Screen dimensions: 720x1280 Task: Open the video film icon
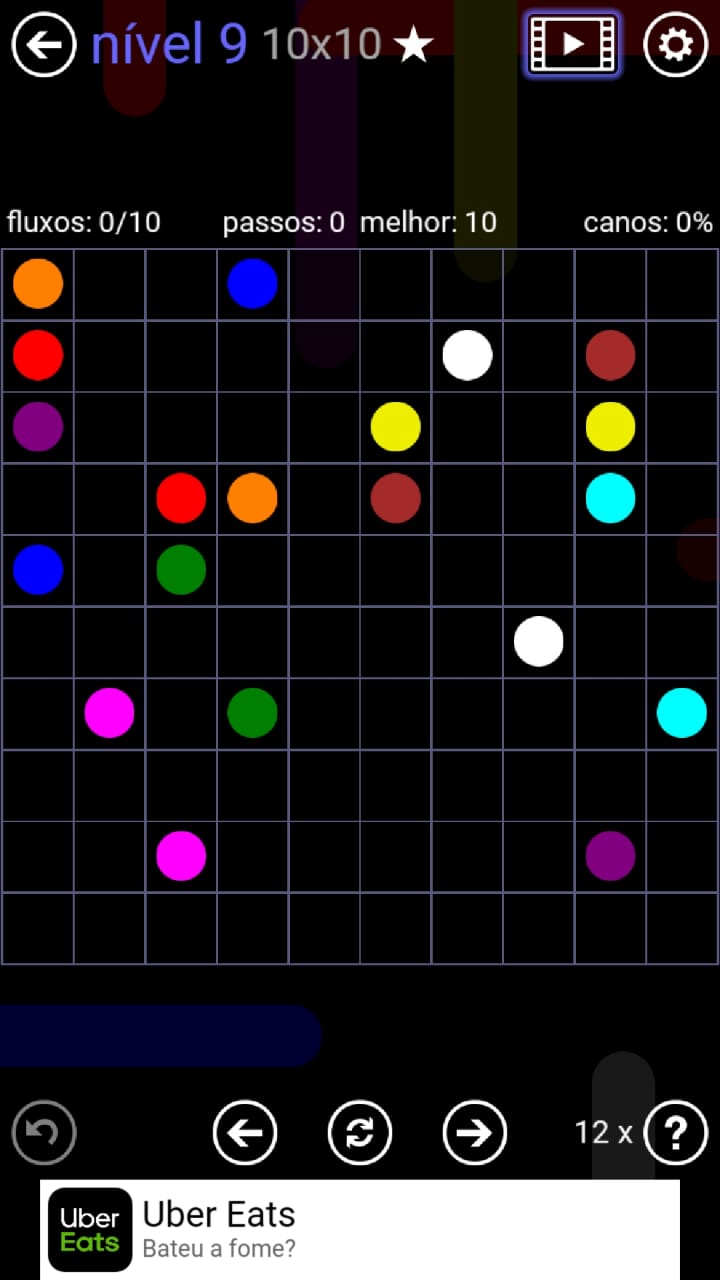pyautogui.click(x=573, y=45)
